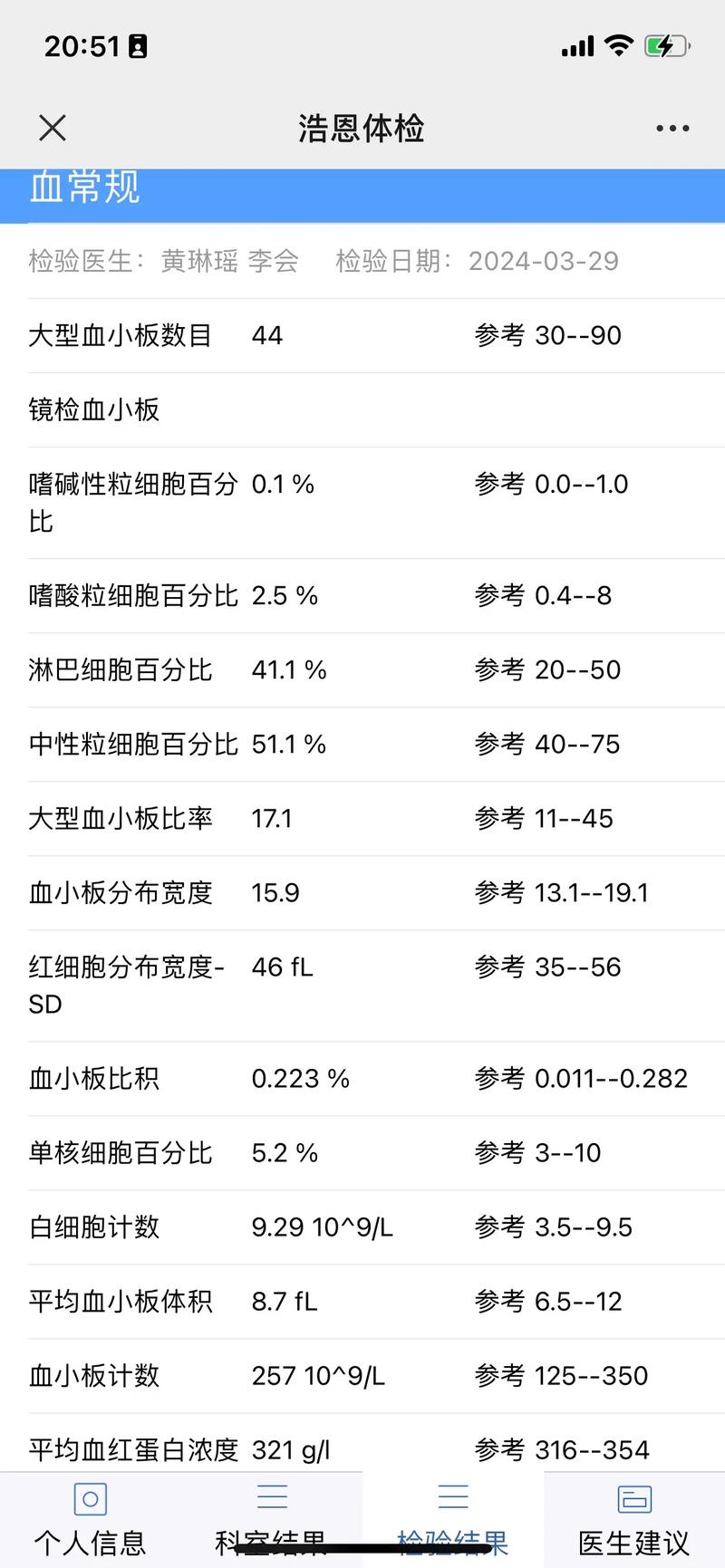The width and height of the screenshot is (725, 1568).
Task: Tap the 白细胞计数 result row
Action: tap(362, 1227)
